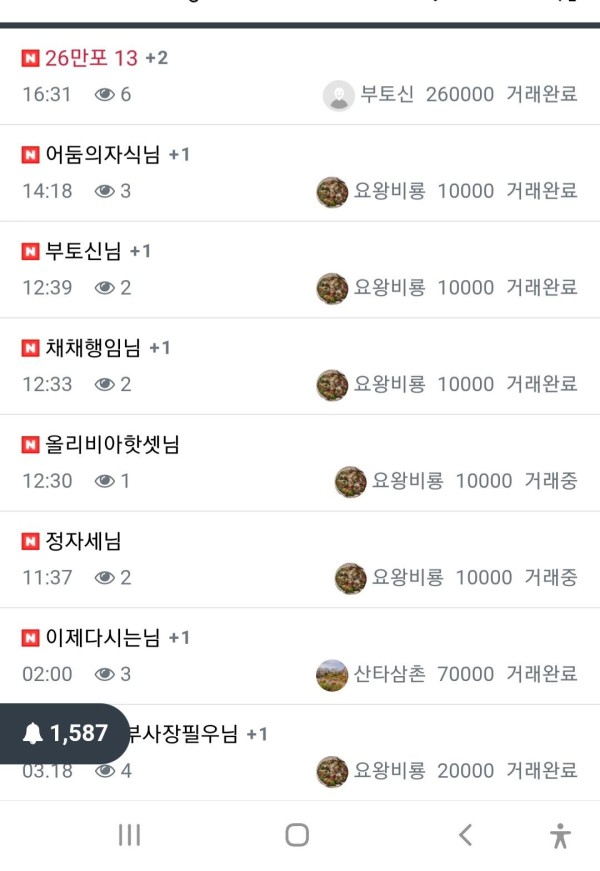Screen dimensions: 600x871
Task: Open the 정자세님 post
Action: (x=84, y=541)
